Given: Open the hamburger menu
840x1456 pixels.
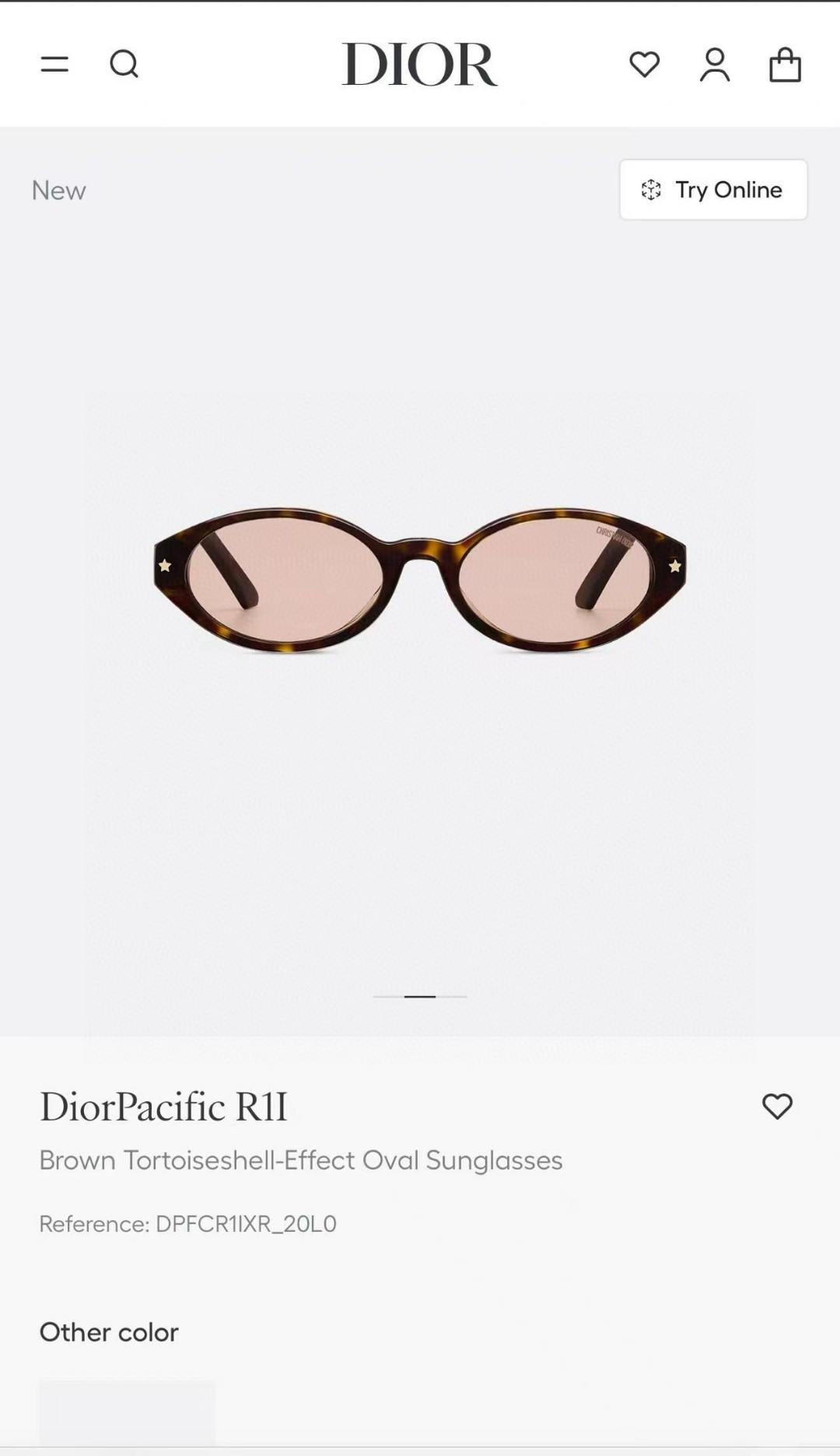Looking at the screenshot, I should [x=54, y=64].
